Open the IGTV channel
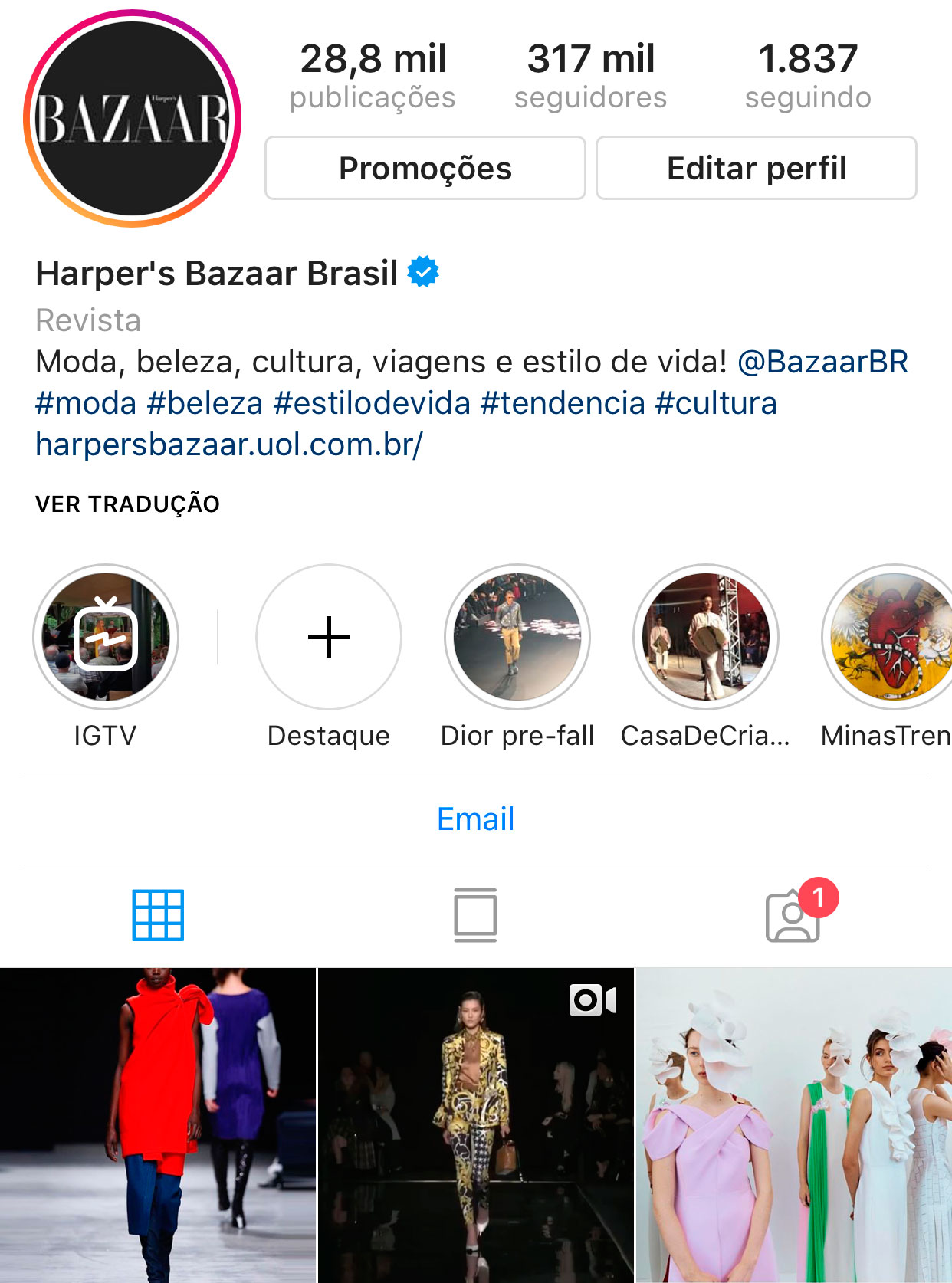 (106, 637)
